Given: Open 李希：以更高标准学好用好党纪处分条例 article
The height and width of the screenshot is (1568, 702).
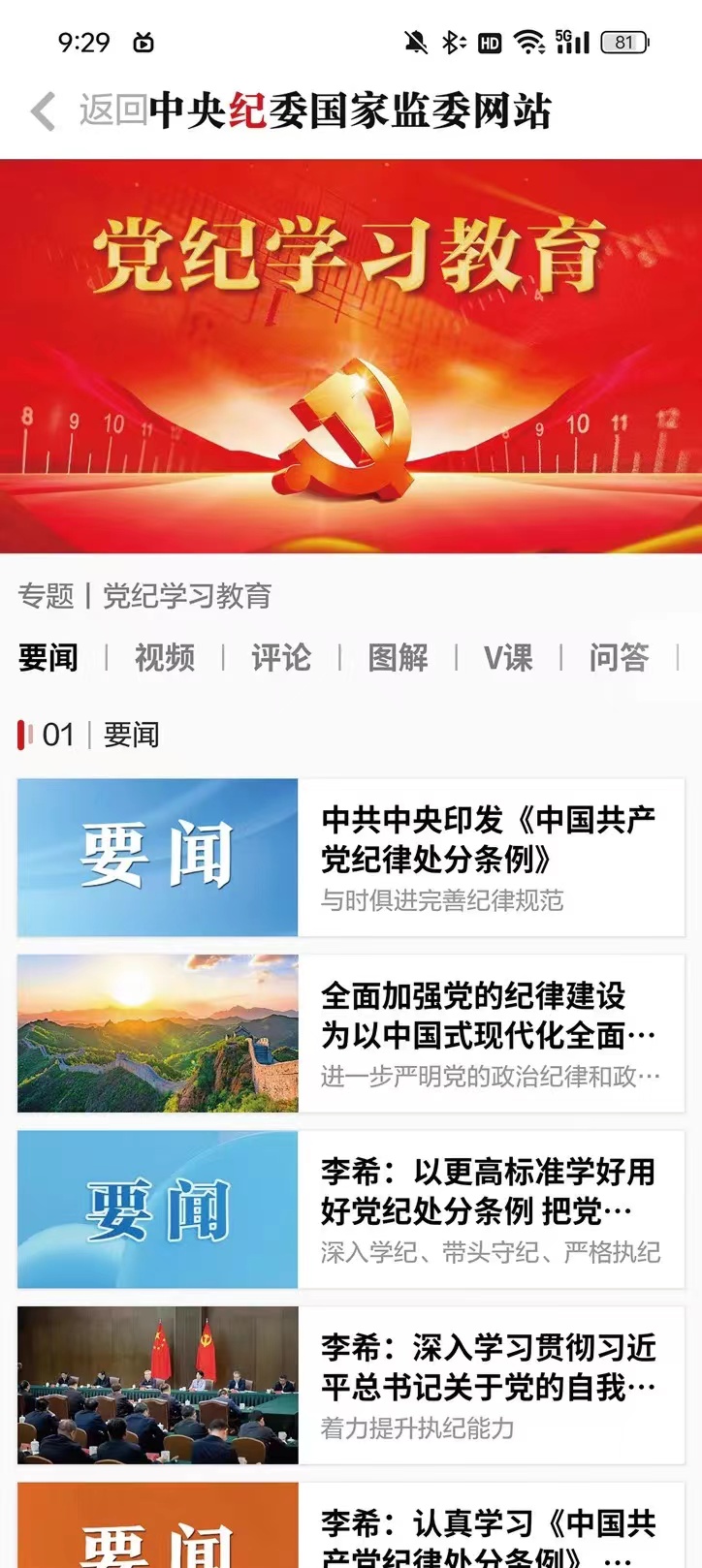Looking at the screenshot, I should pyautogui.click(x=489, y=1192).
